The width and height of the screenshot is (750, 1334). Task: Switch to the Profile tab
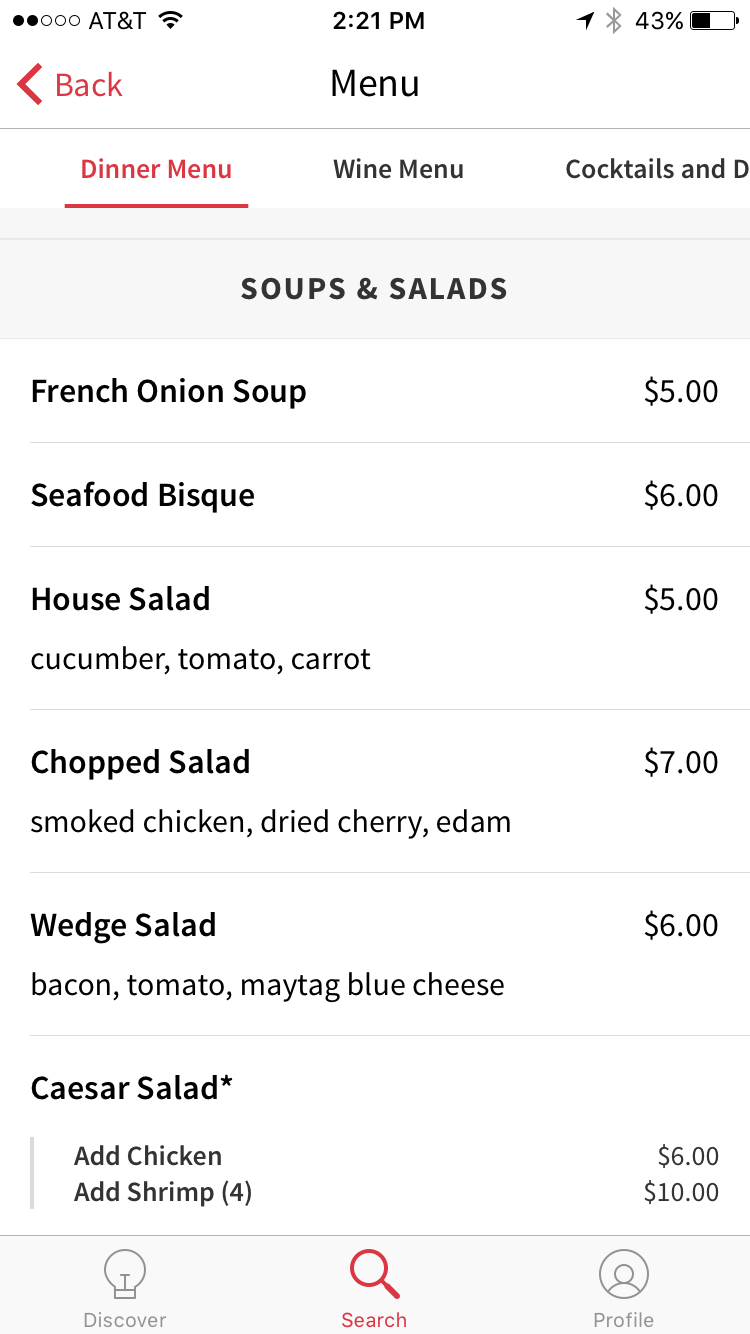tap(623, 1288)
